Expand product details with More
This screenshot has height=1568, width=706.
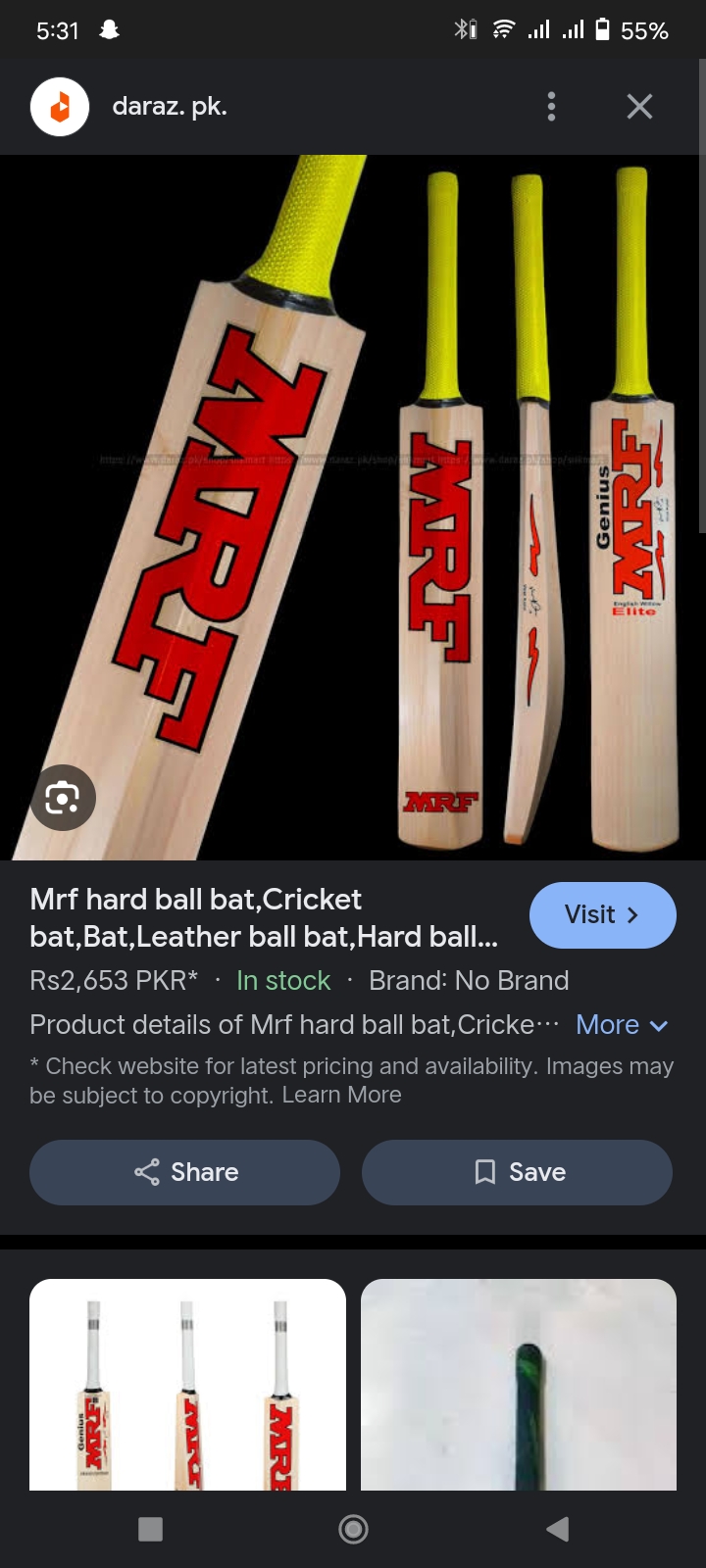(x=622, y=1025)
